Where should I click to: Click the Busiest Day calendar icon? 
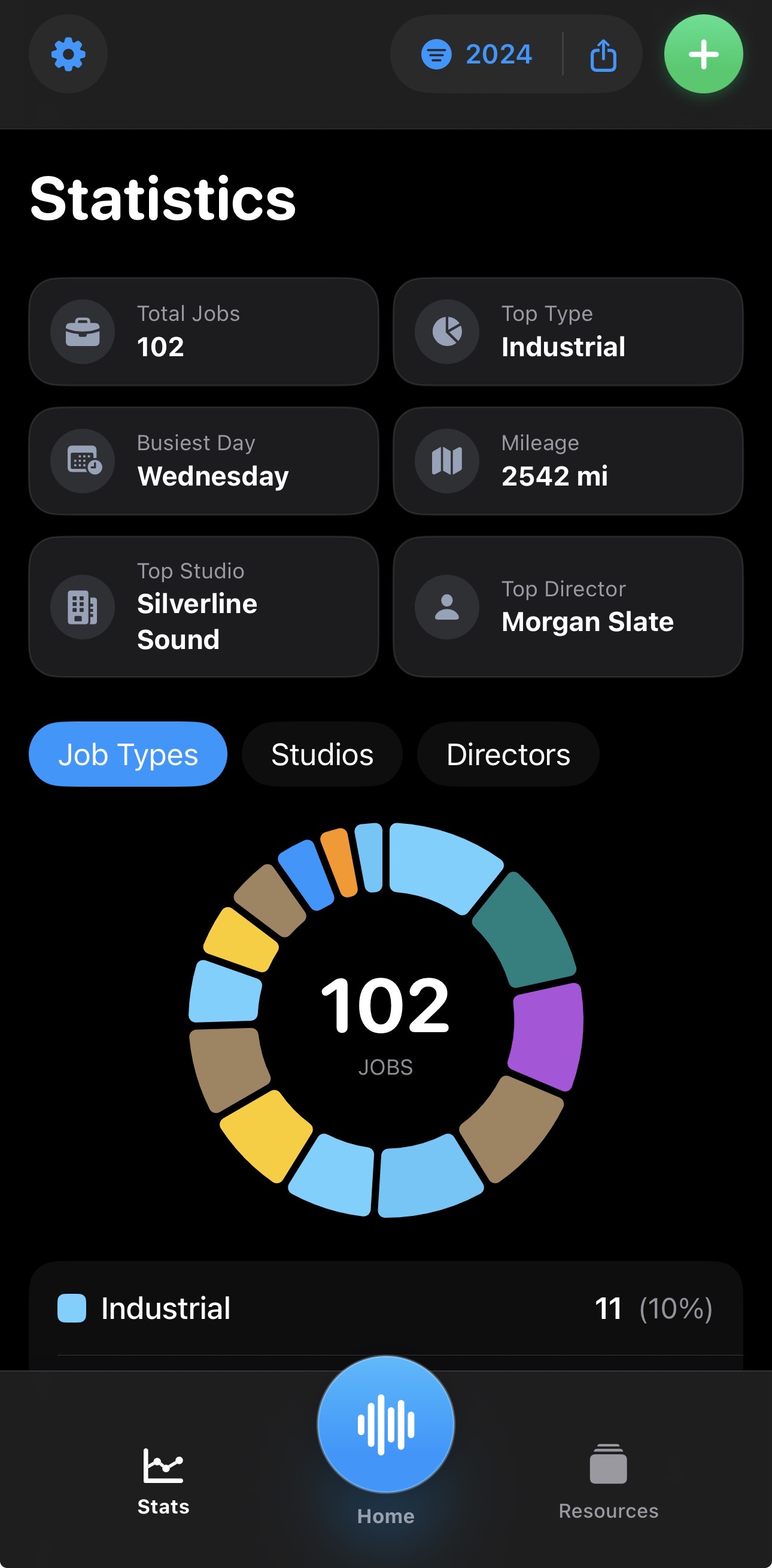click(x=83, y=461)
